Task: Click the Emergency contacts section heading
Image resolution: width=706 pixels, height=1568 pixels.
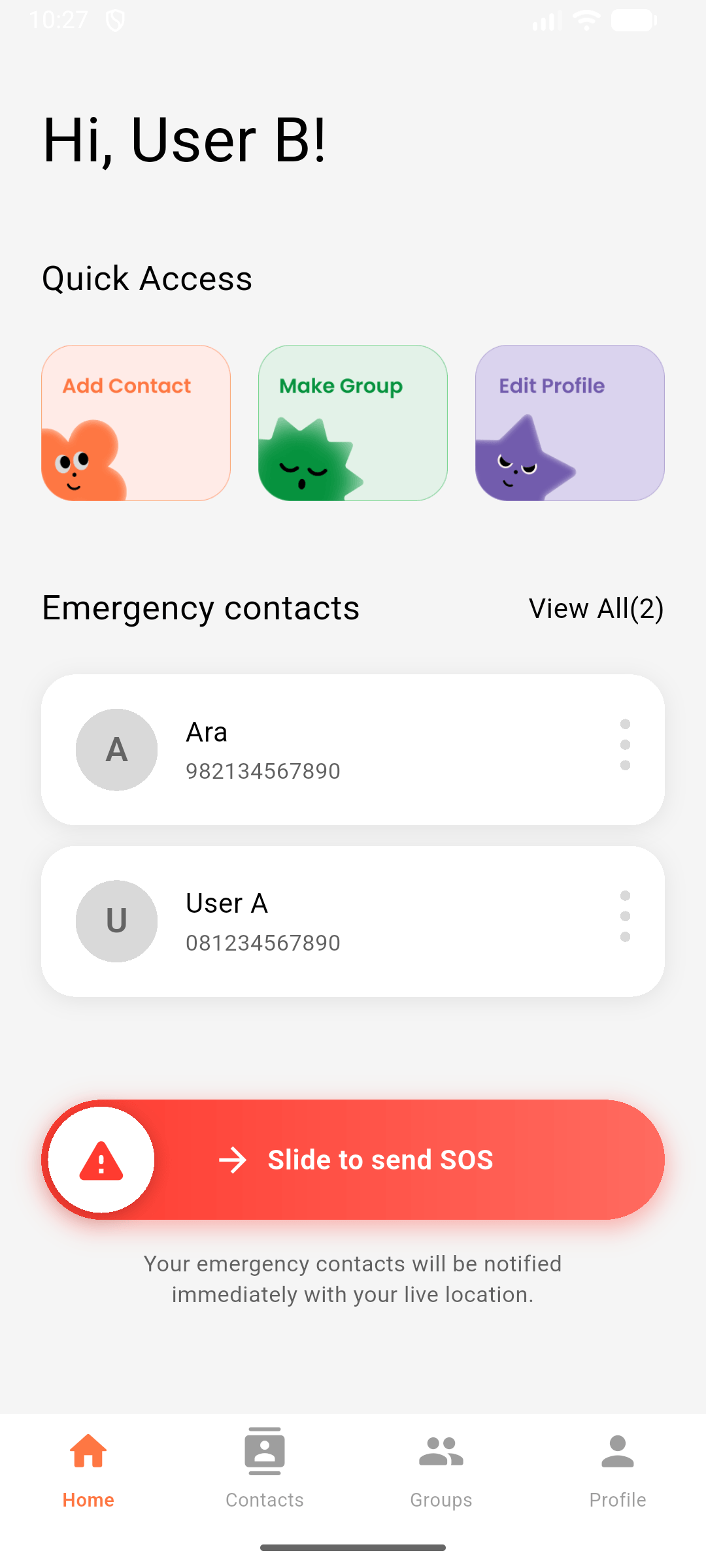Action: click(200, 608)
